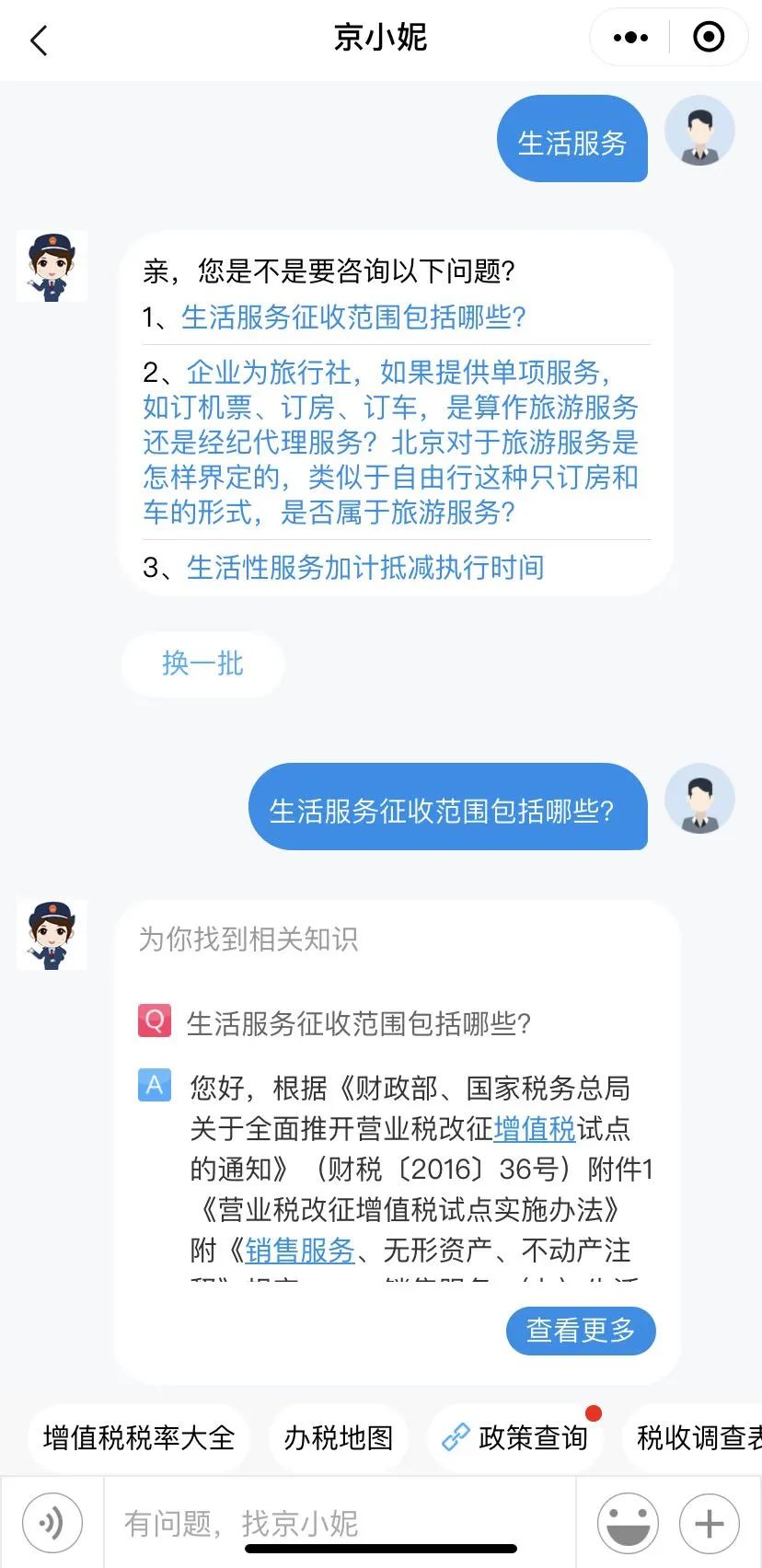Open the emoji picker

[628, 1524]
